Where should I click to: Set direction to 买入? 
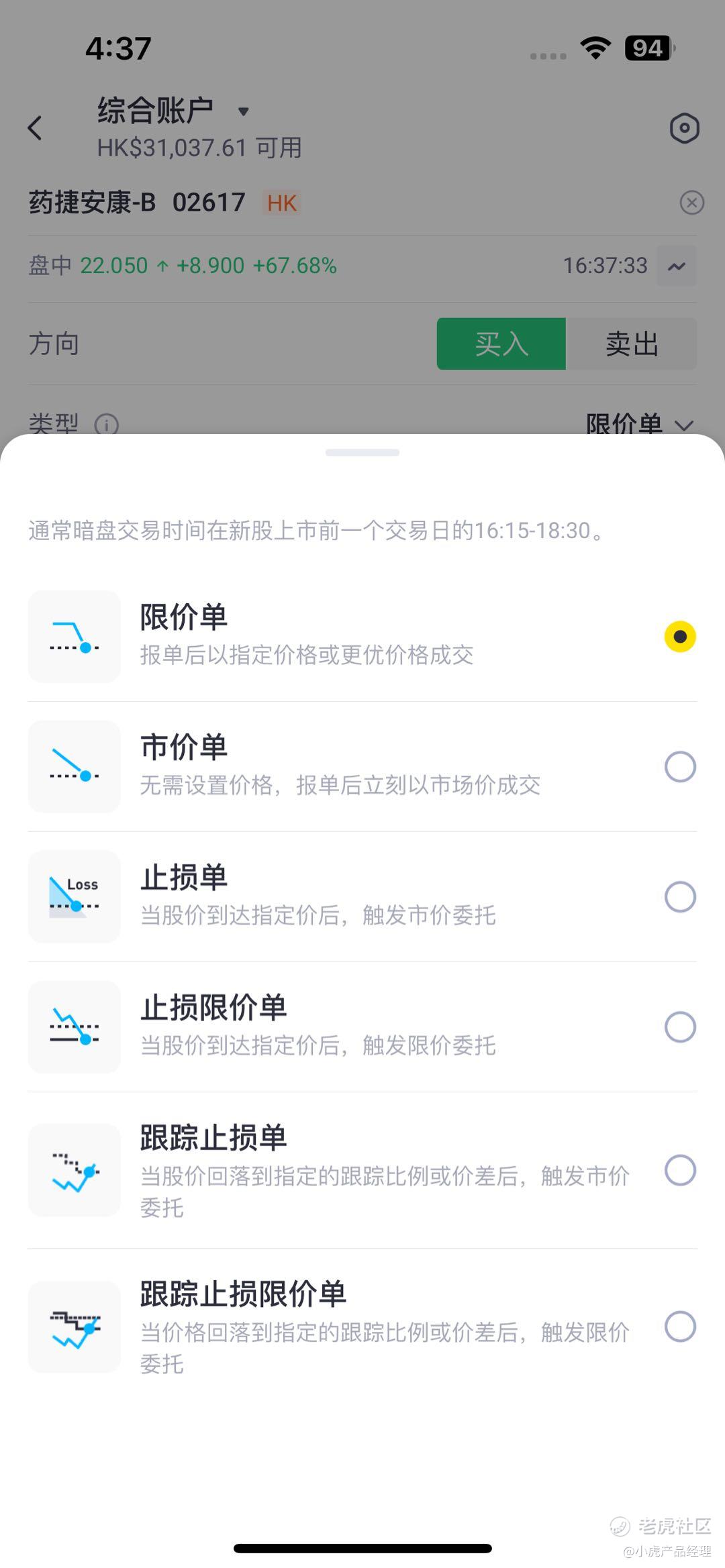tap(501, 344)
